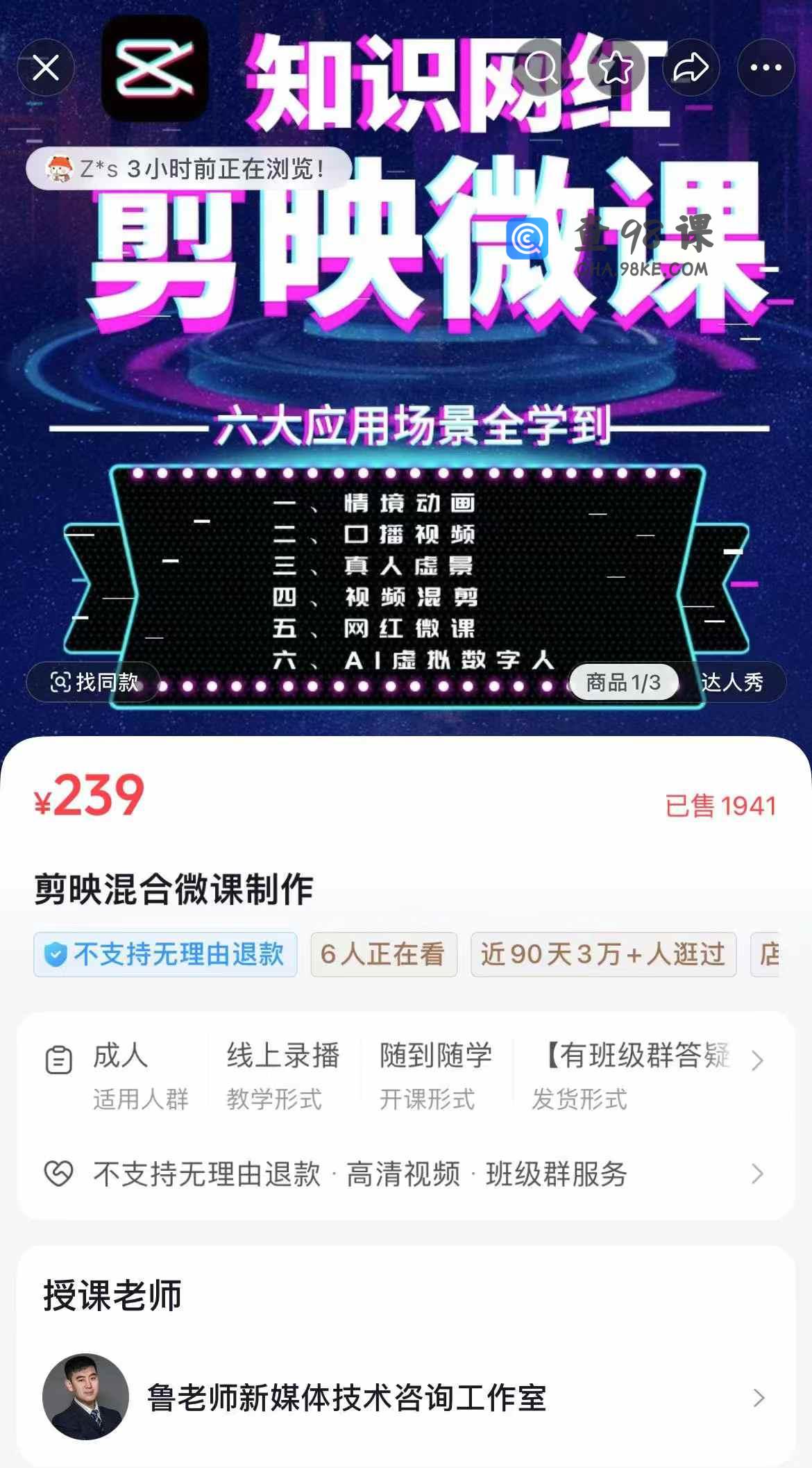Tap the Z*s browsing notification bubble
812x1468 pixels.
189,168
